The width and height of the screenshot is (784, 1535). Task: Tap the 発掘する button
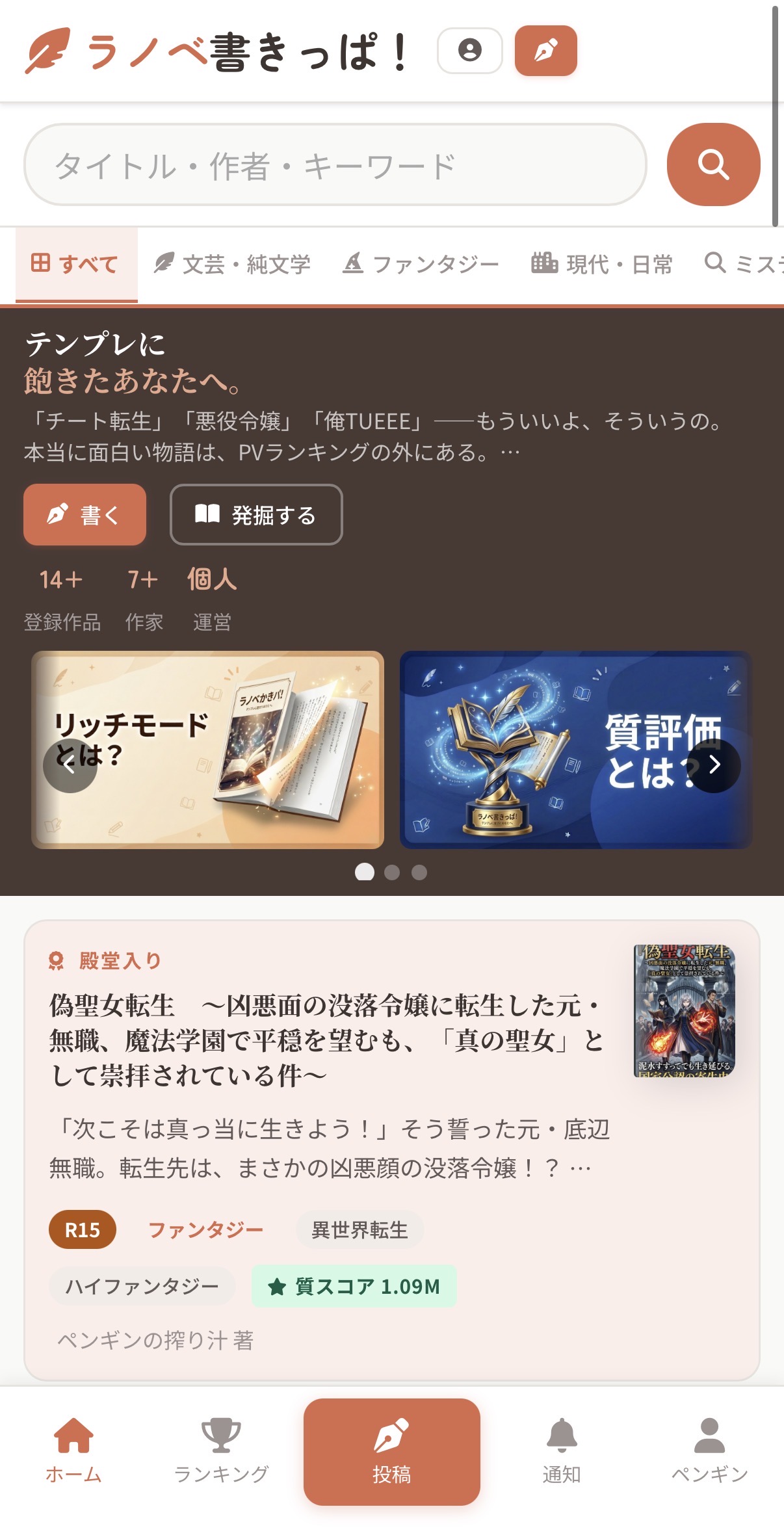[x=256, y=515]
